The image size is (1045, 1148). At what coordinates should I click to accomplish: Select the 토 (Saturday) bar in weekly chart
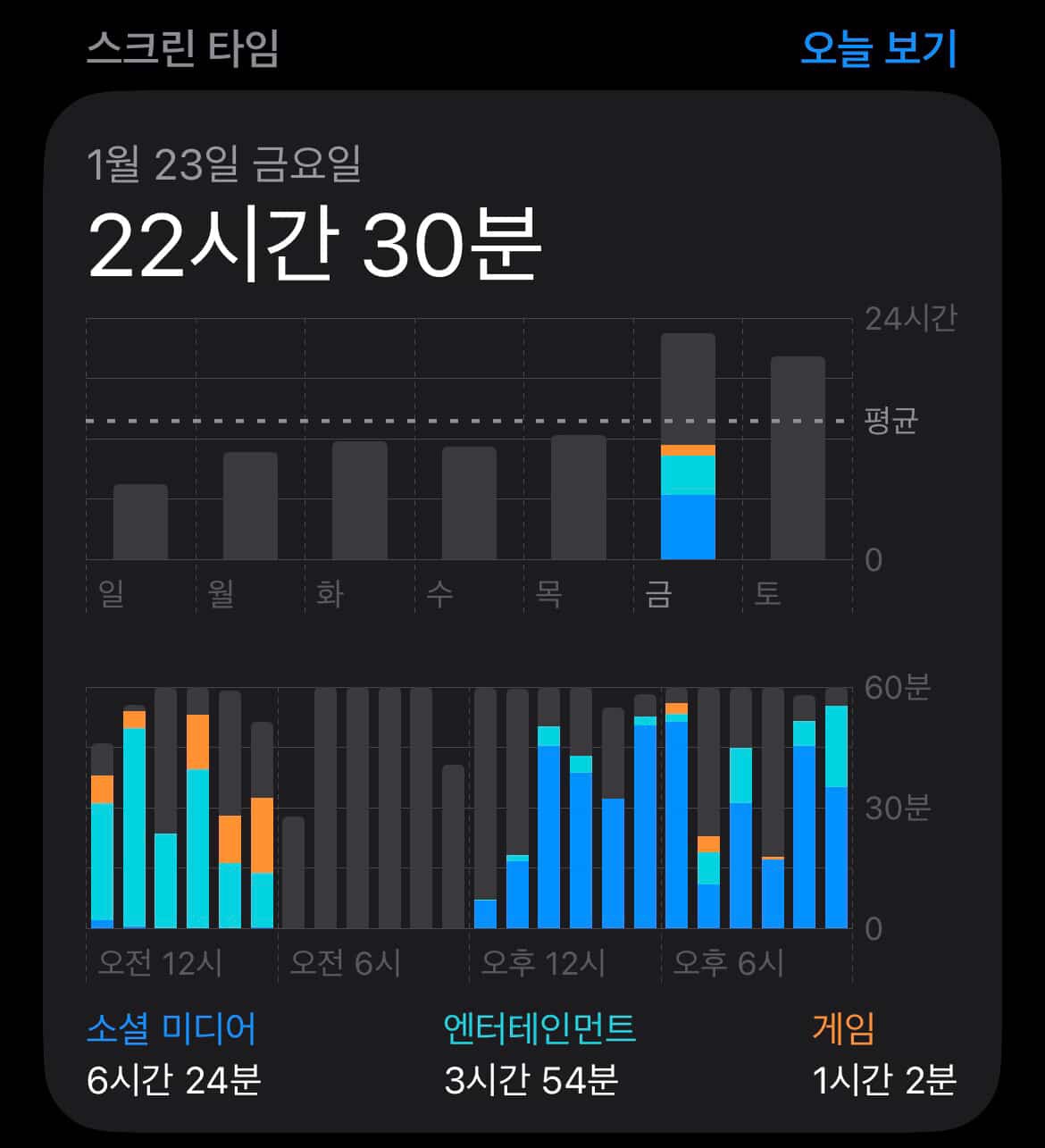click(x=798, y=458)
